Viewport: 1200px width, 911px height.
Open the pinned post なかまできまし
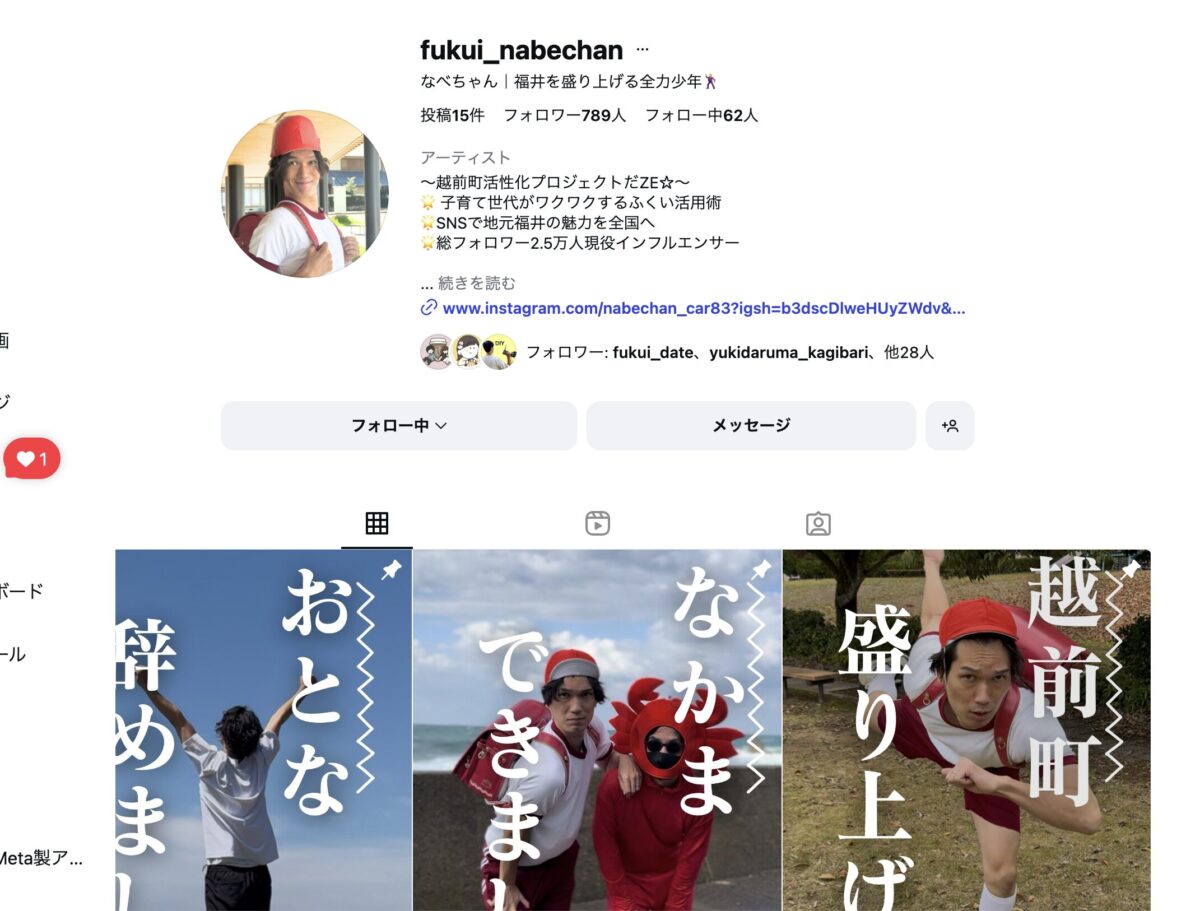(x=597, y=730)
